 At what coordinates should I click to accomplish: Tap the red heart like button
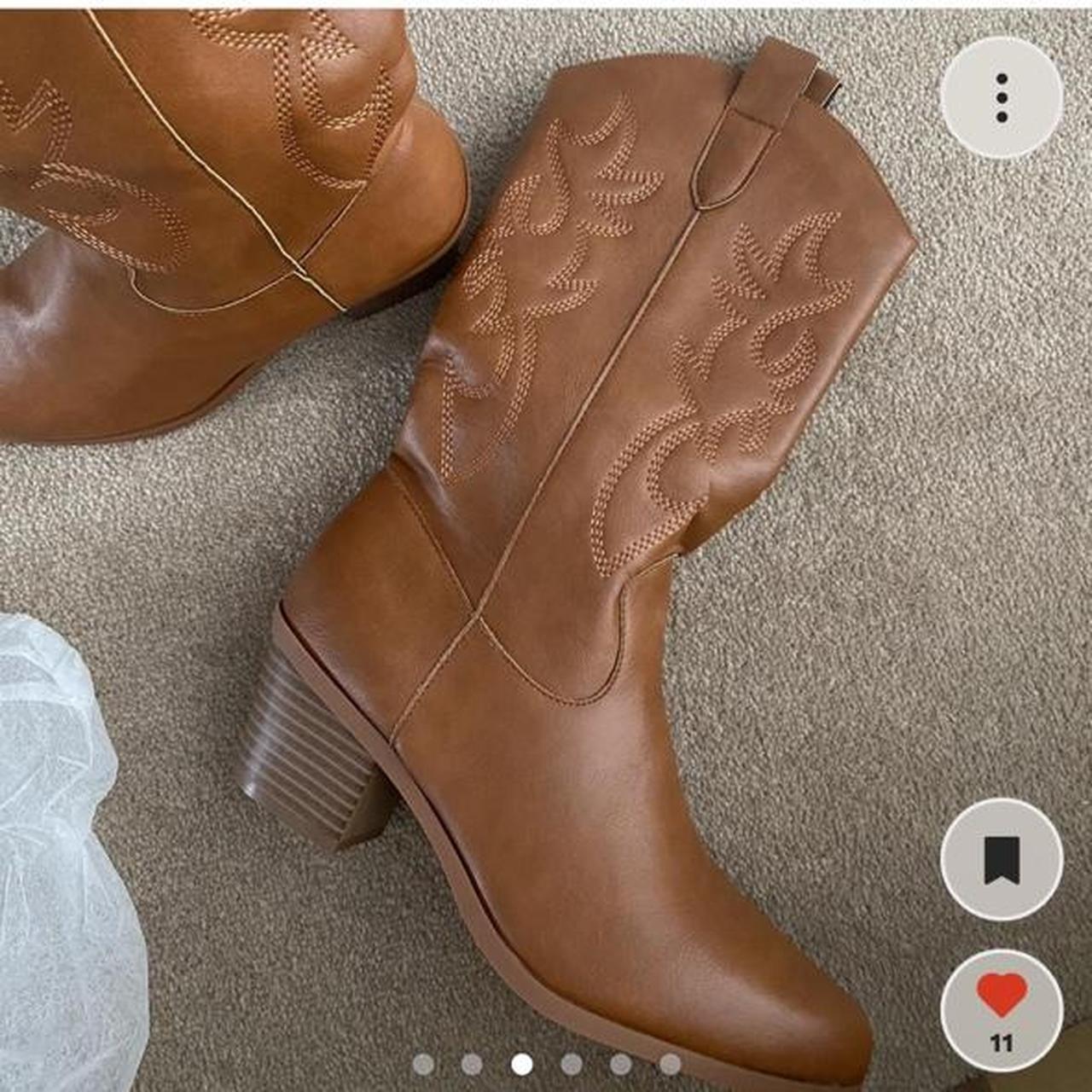click(1002, 998)
